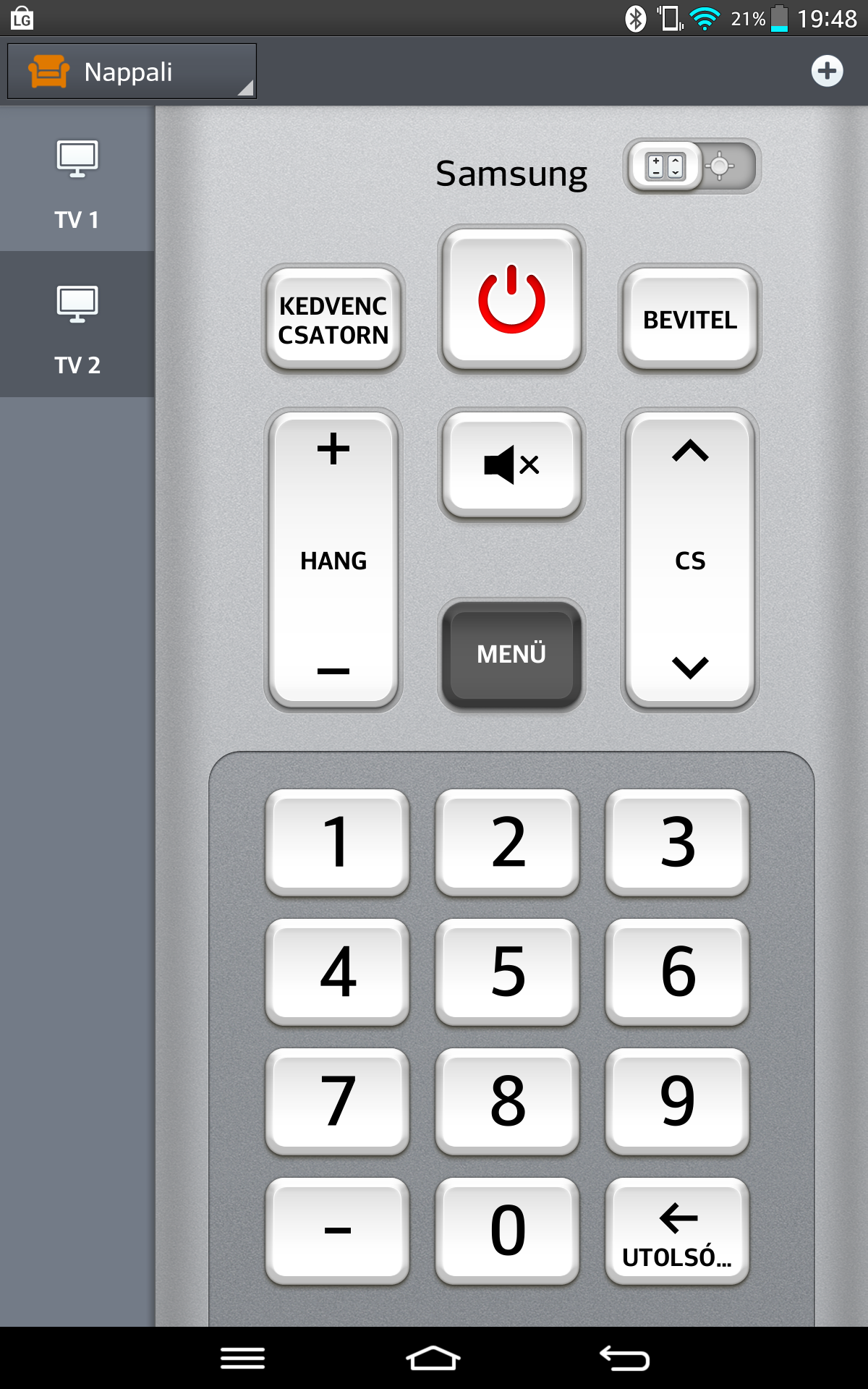Lower volume with HANG minus
Image resolution: width=868 pixels, height=1389 pixels.
tap(333, 671)
